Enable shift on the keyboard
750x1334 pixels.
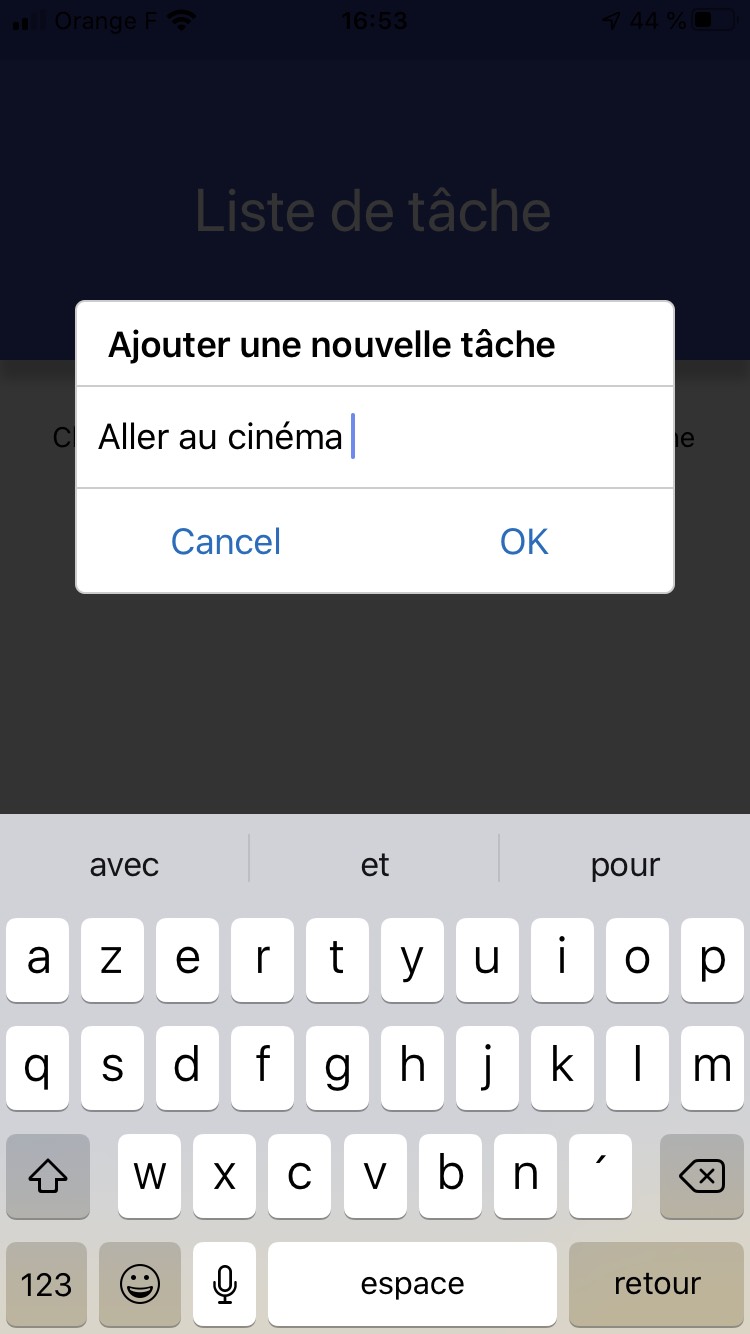(x=48, y=1177)
